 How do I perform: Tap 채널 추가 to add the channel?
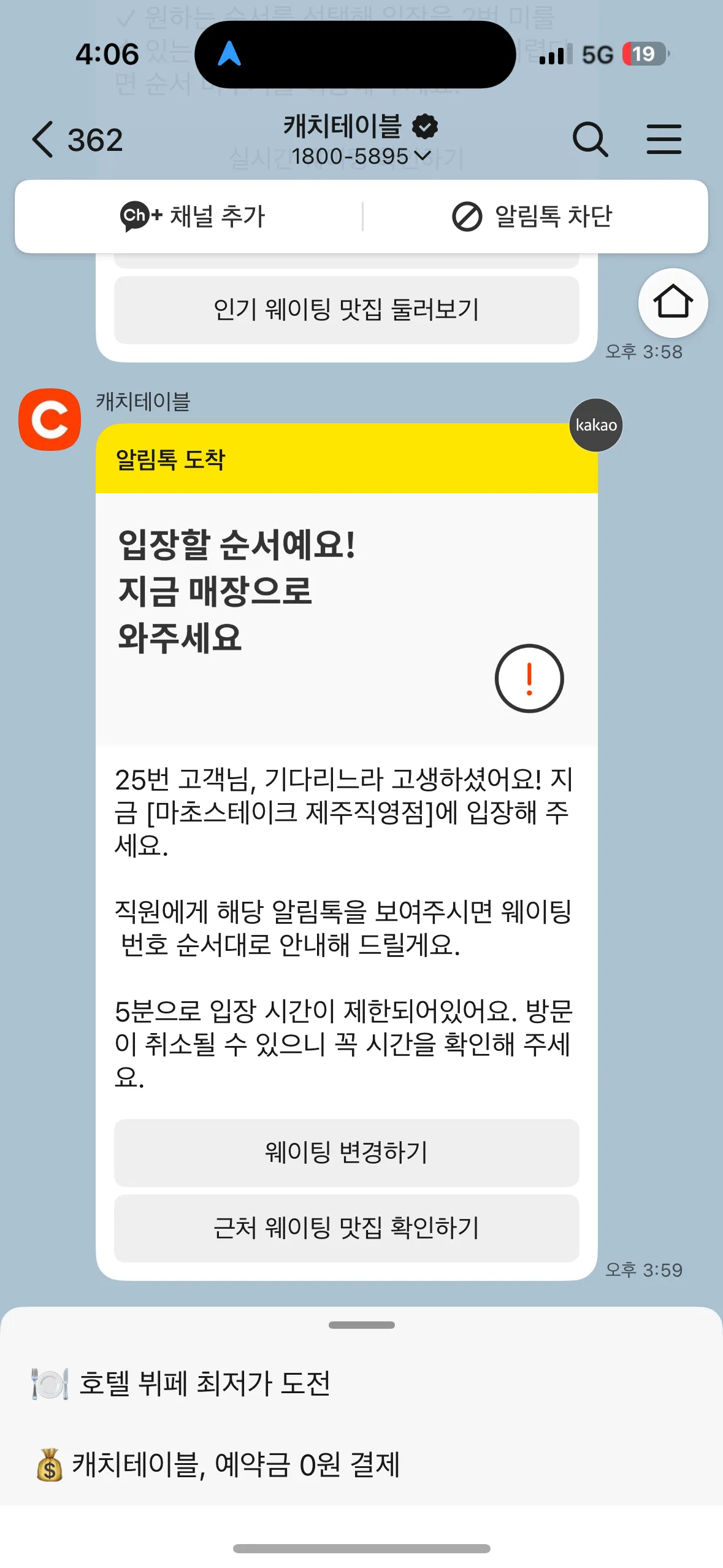(193, 216)
